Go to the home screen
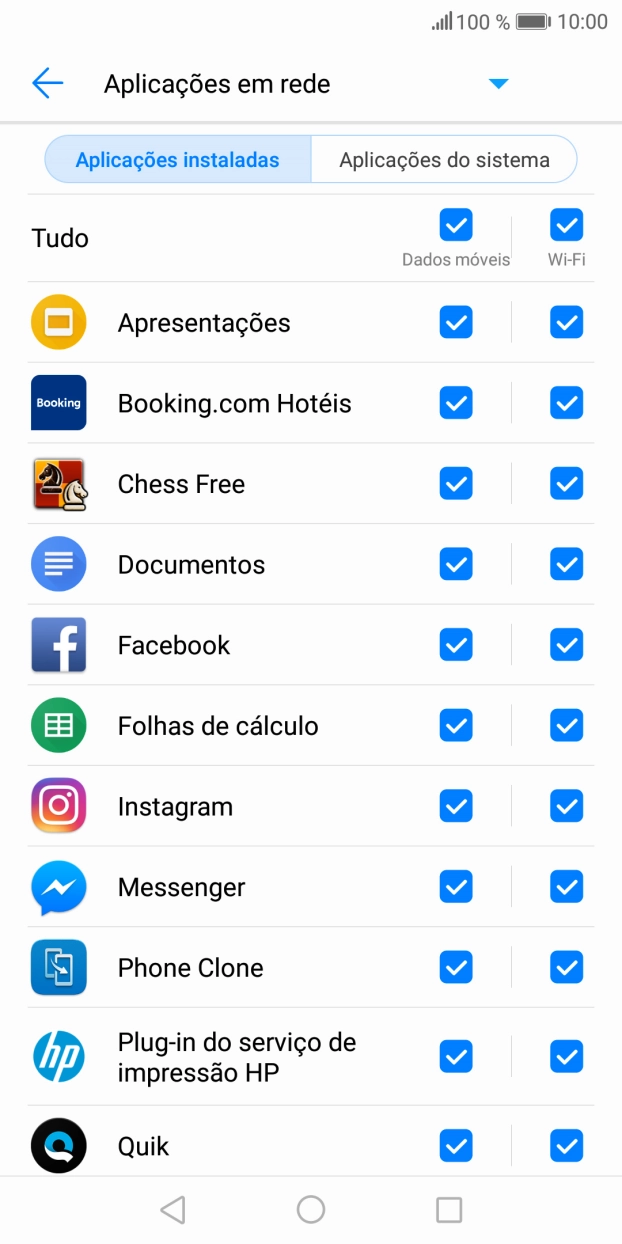Screen dimensions: 622x1244 (x=311, y=1210)
